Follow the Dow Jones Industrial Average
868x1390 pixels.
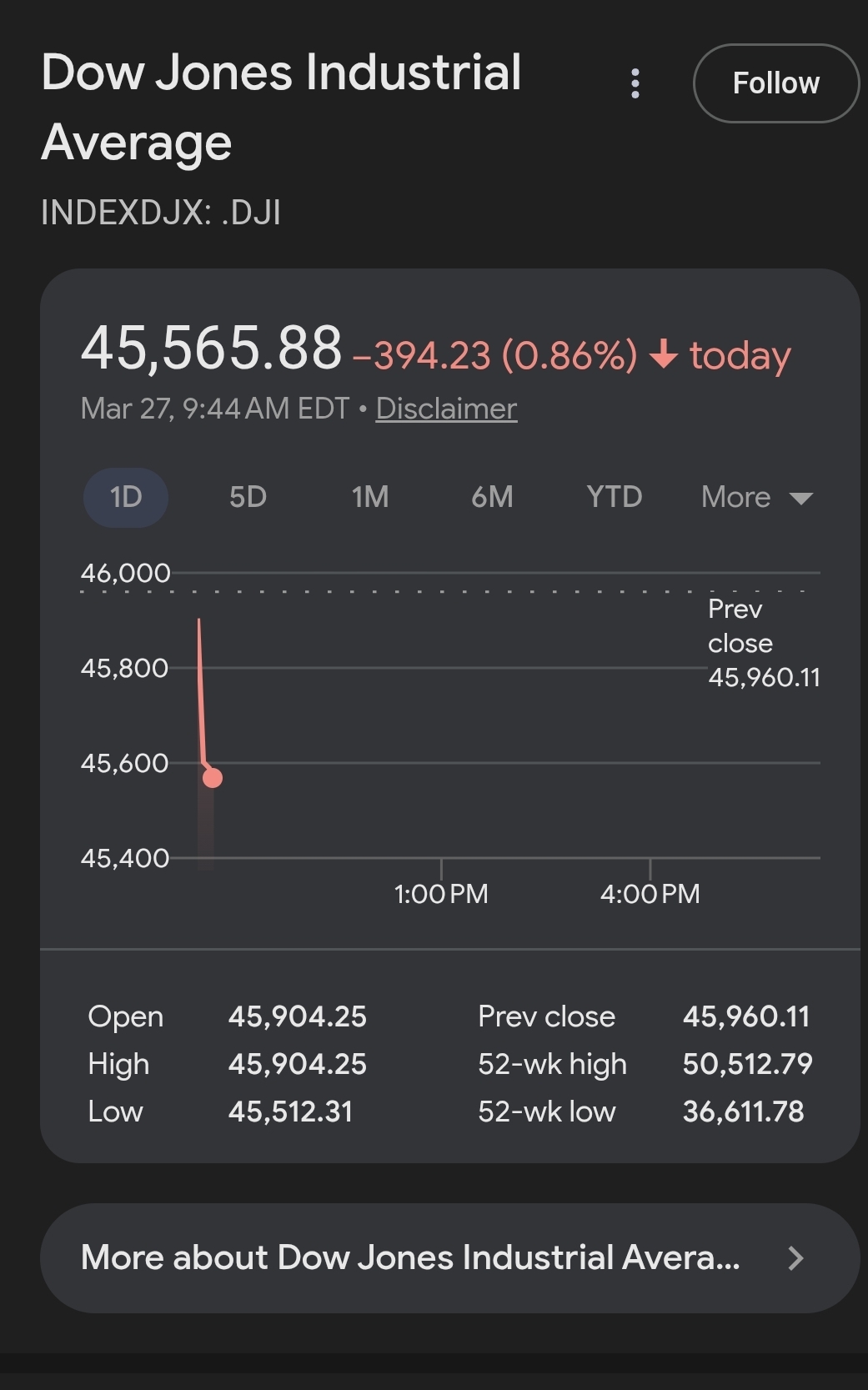[x=775, y=83]
